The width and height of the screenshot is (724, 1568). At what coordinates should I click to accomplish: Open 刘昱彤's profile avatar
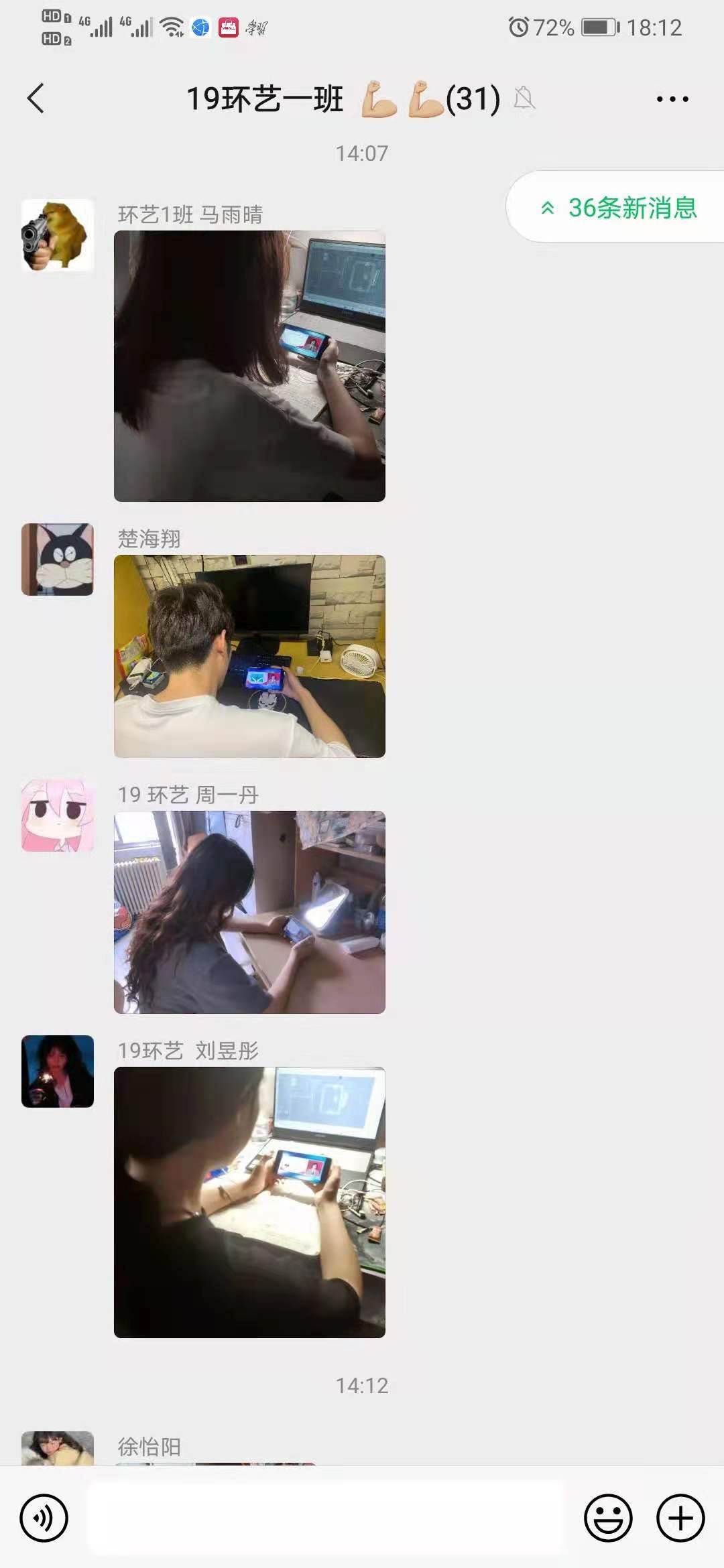pos(58,1071)
